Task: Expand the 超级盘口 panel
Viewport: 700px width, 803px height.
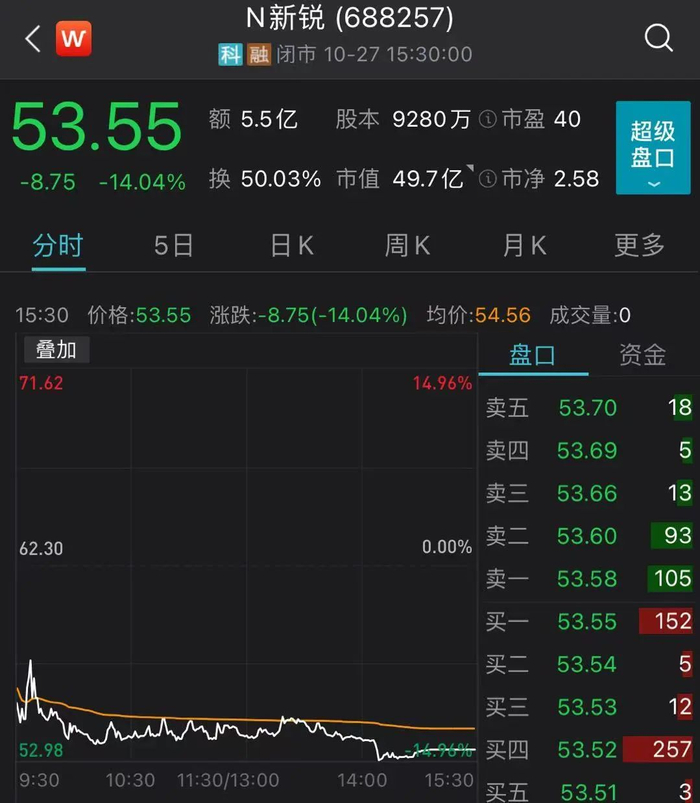Action: tap(652, 148)
